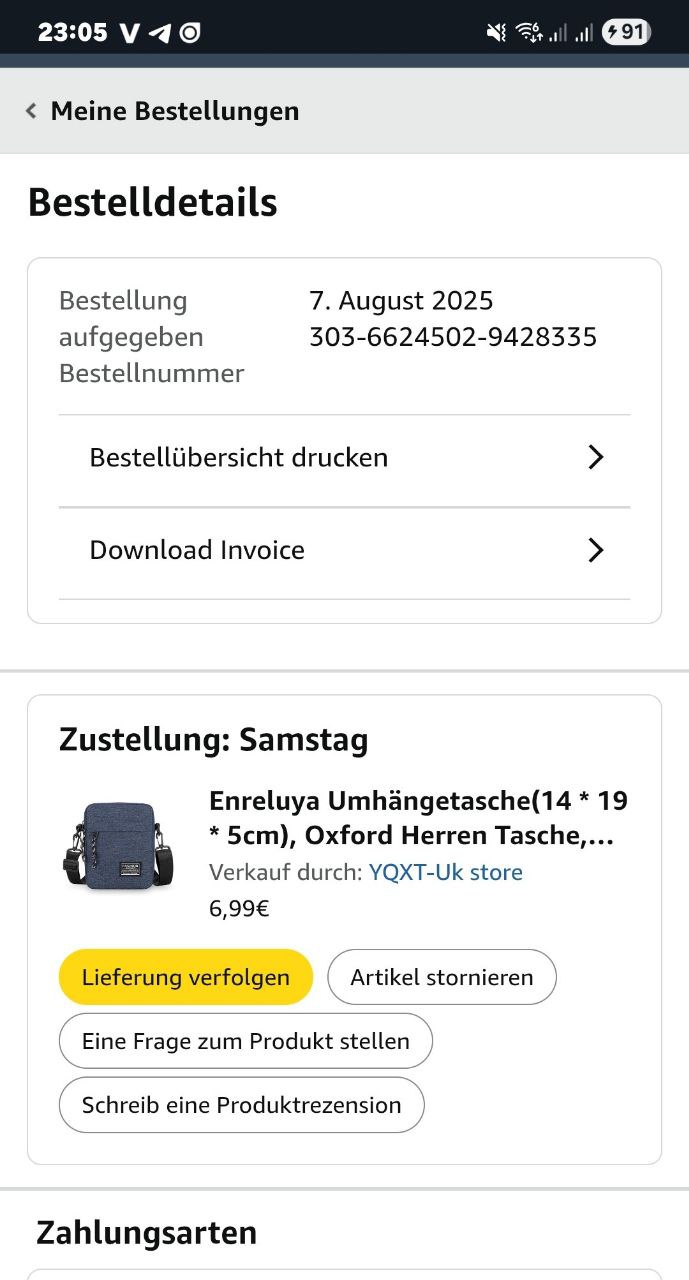Tap Lieferung verfolgen button
This screenshot has height=1280, width=689.
tap(186, 977)
